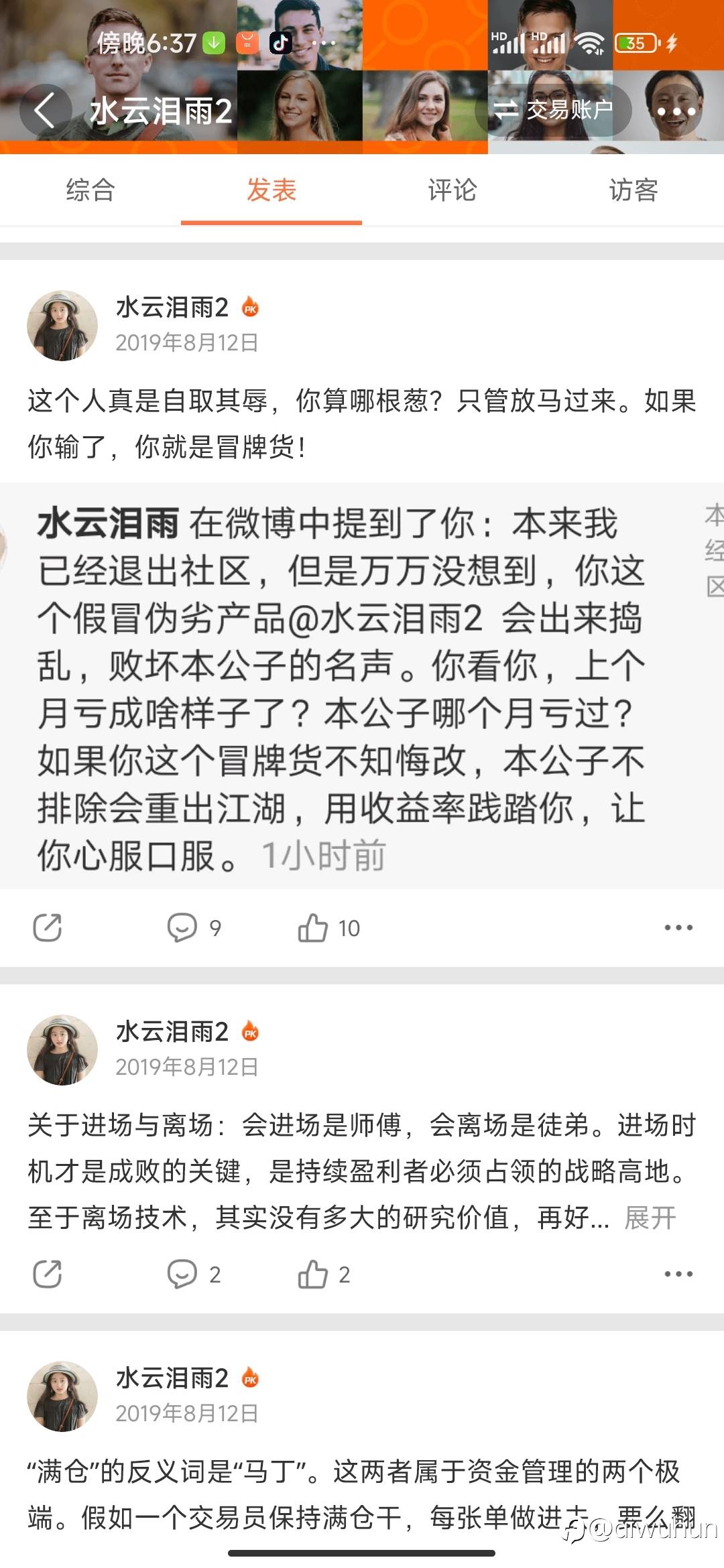Open the "满仓"的反义词 post
Image resolution: width=724 pixels, height=1568 pixels.
pyautogui.click(x=355, y=1494)
